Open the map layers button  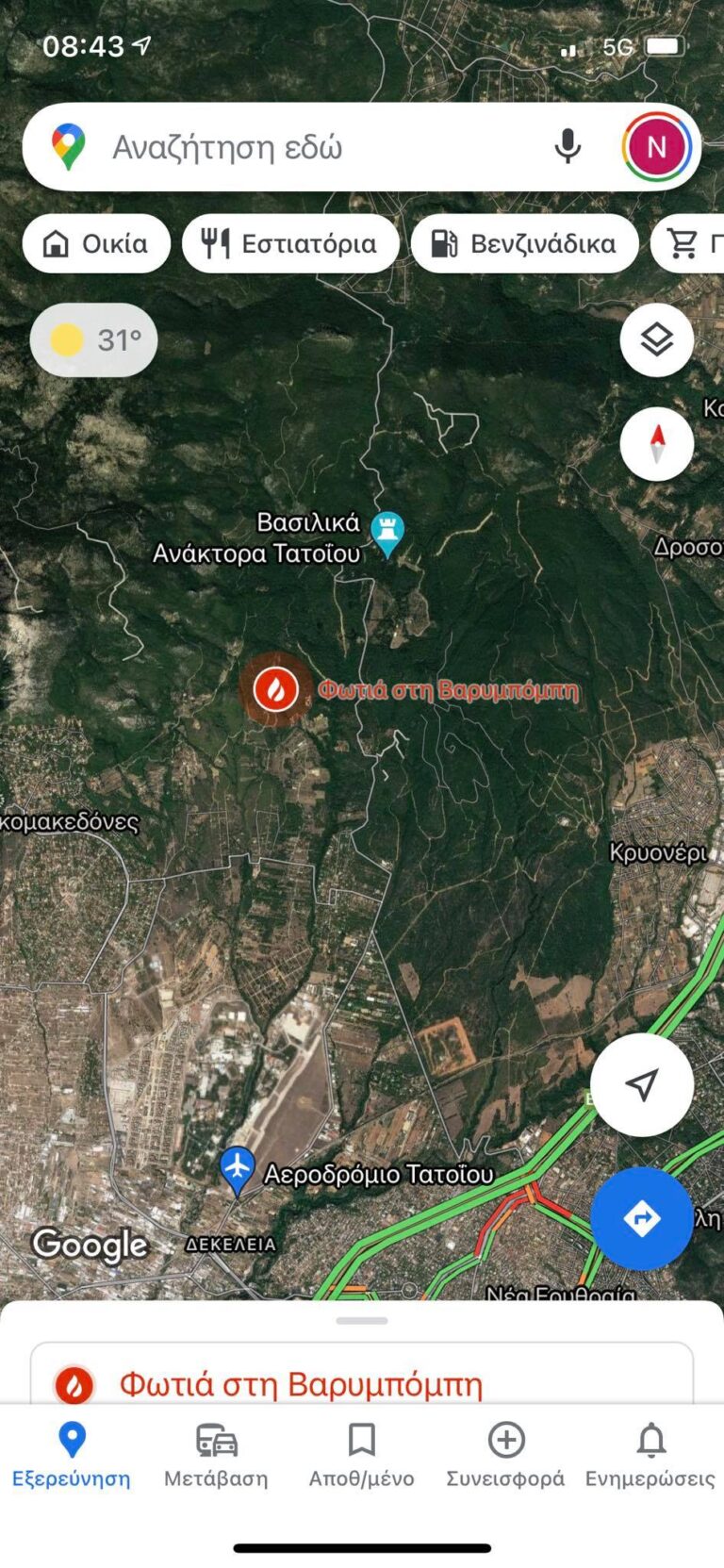click(x=657, y=339)
